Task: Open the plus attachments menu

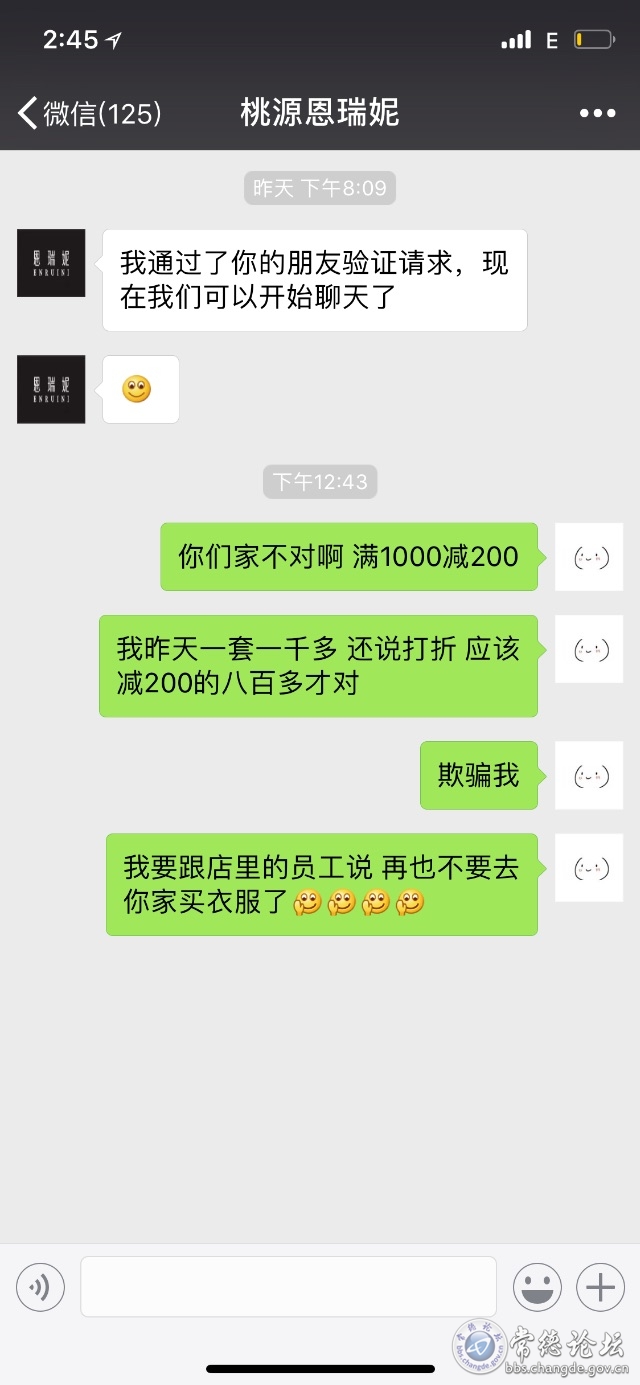Action: [600, 1286]
